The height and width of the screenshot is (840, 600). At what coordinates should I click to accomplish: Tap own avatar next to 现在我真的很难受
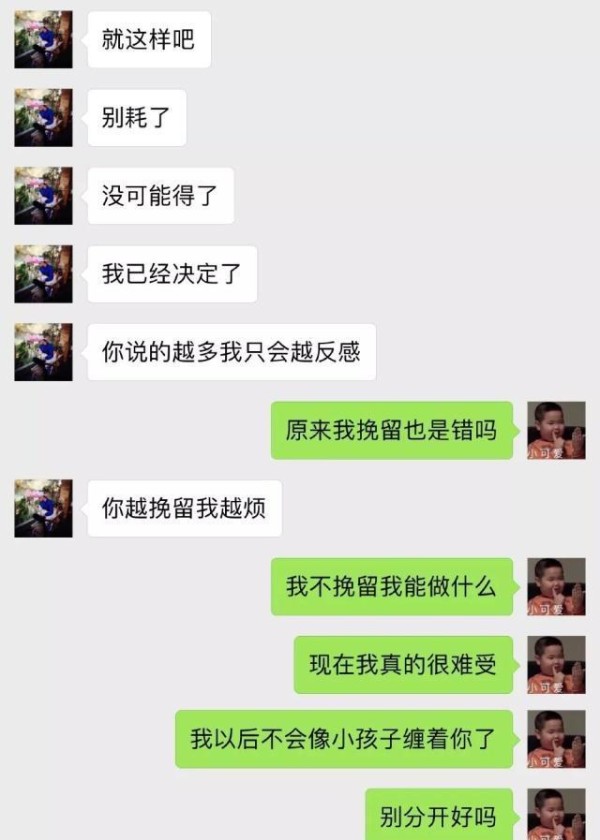coord(556,665)
